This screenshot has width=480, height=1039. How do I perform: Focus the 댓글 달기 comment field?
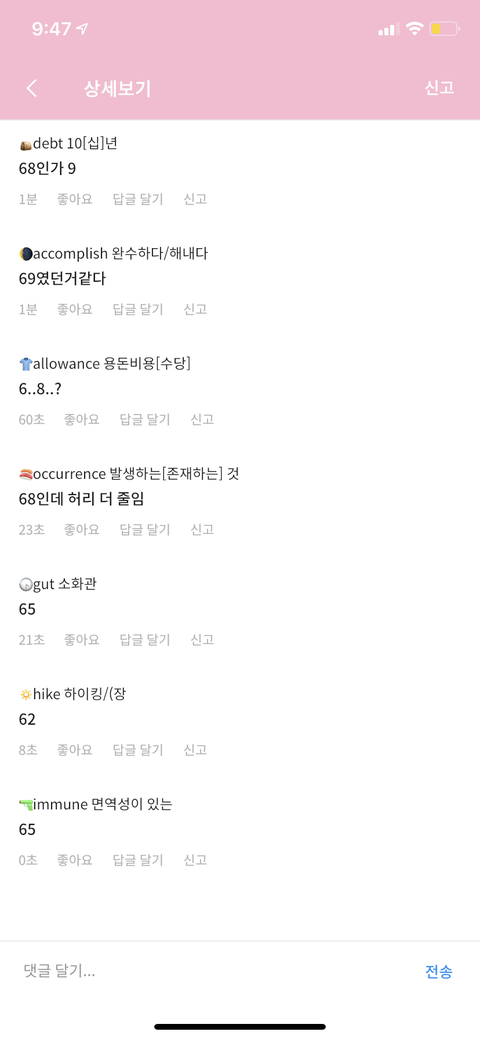click(212, 971)
